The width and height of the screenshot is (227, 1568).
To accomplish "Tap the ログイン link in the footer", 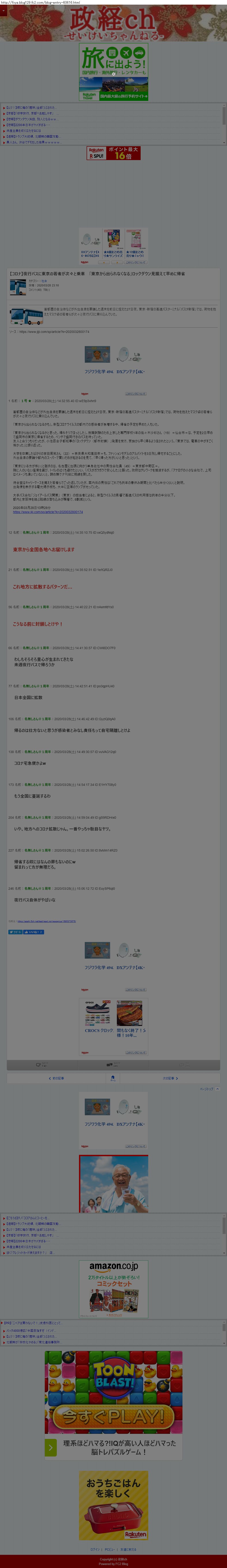I will 95,1549.
